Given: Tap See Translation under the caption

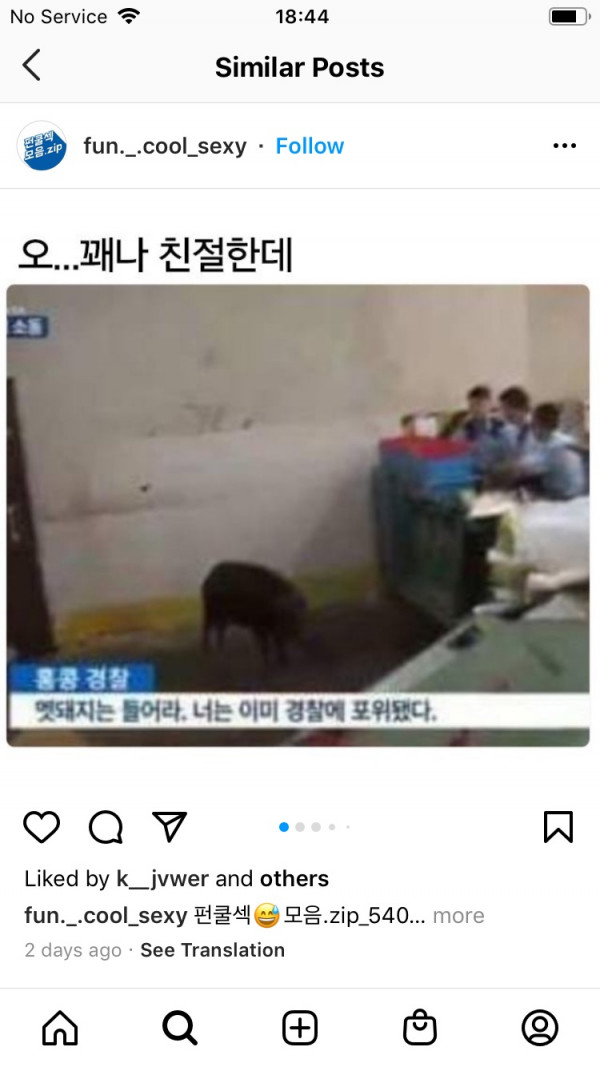Looking at the screenshot, I should click(x=212, y=950).
